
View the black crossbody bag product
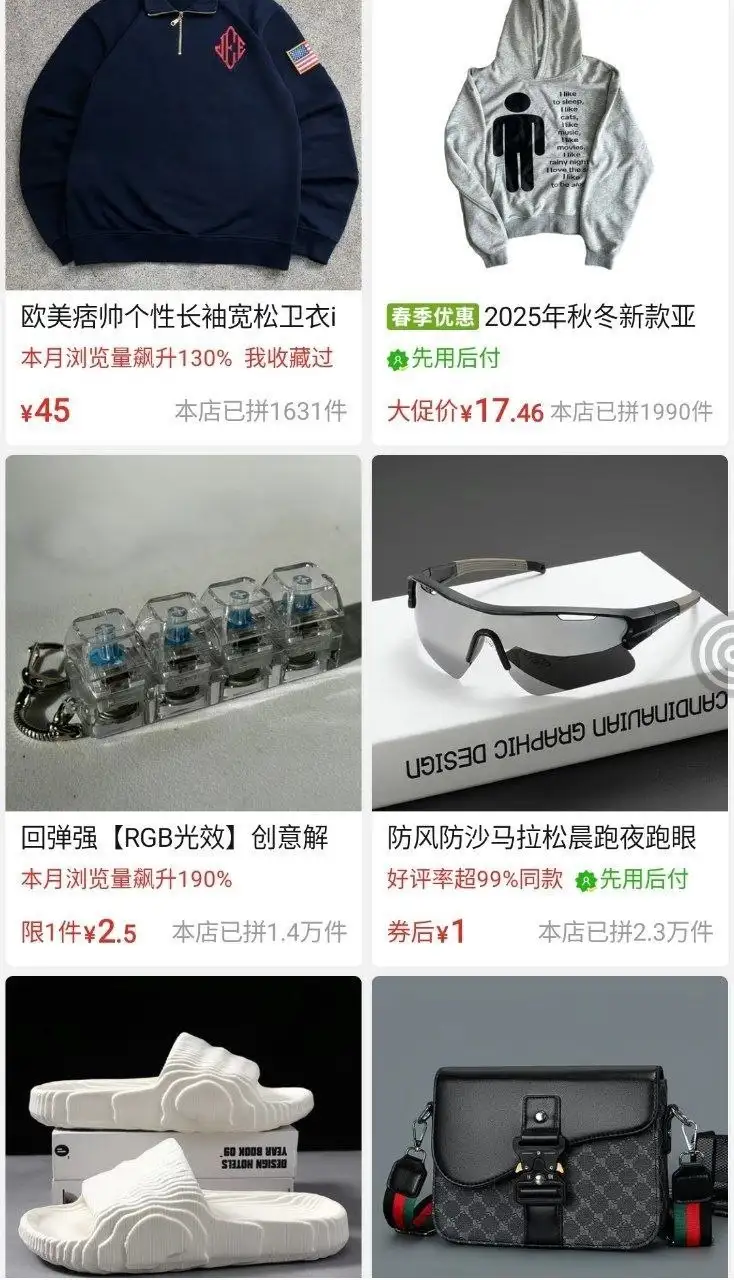click(549, 1130)
